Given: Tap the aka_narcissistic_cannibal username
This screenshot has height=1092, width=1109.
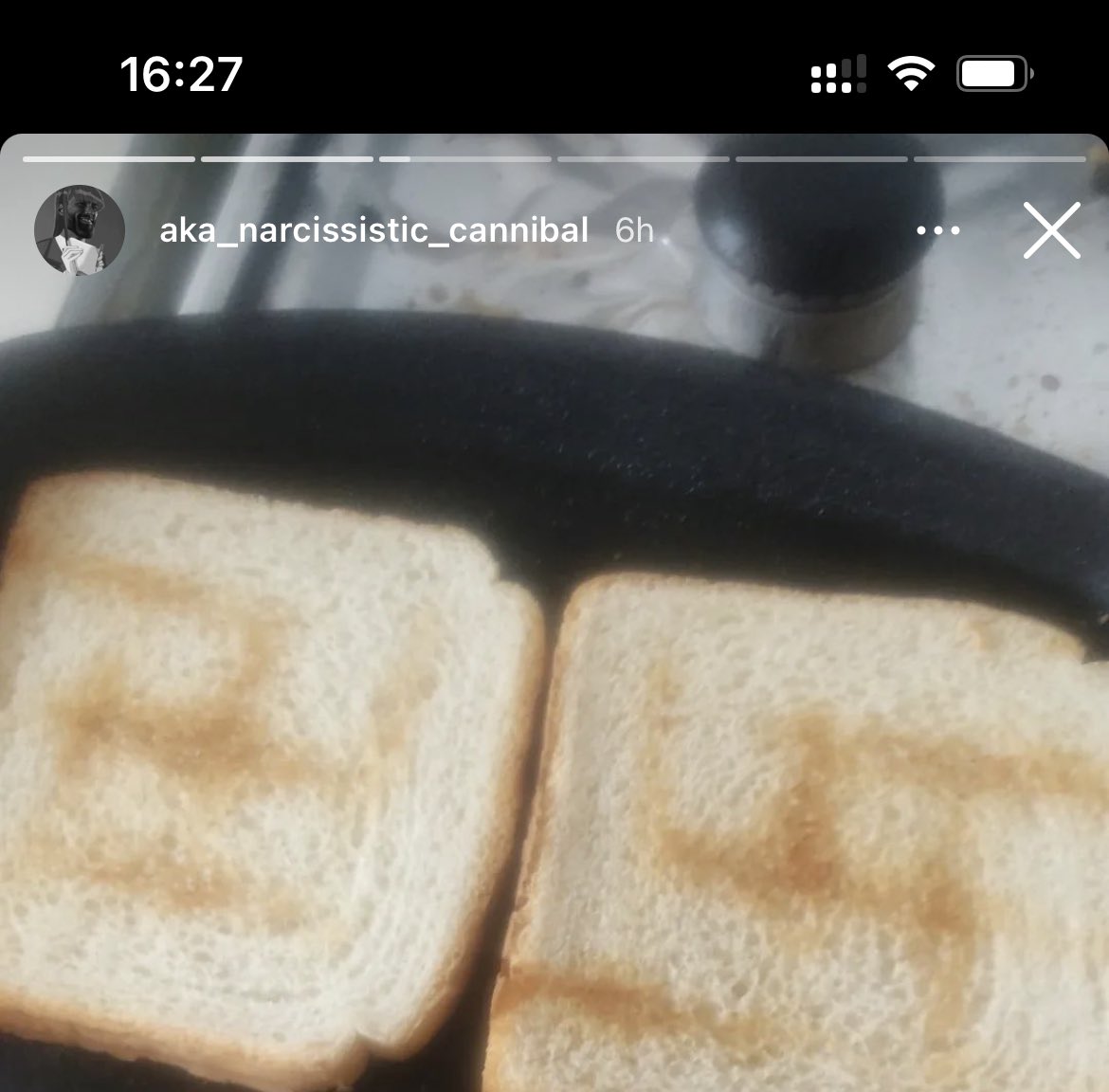Looking at the screenshot, I should (373, 230).
